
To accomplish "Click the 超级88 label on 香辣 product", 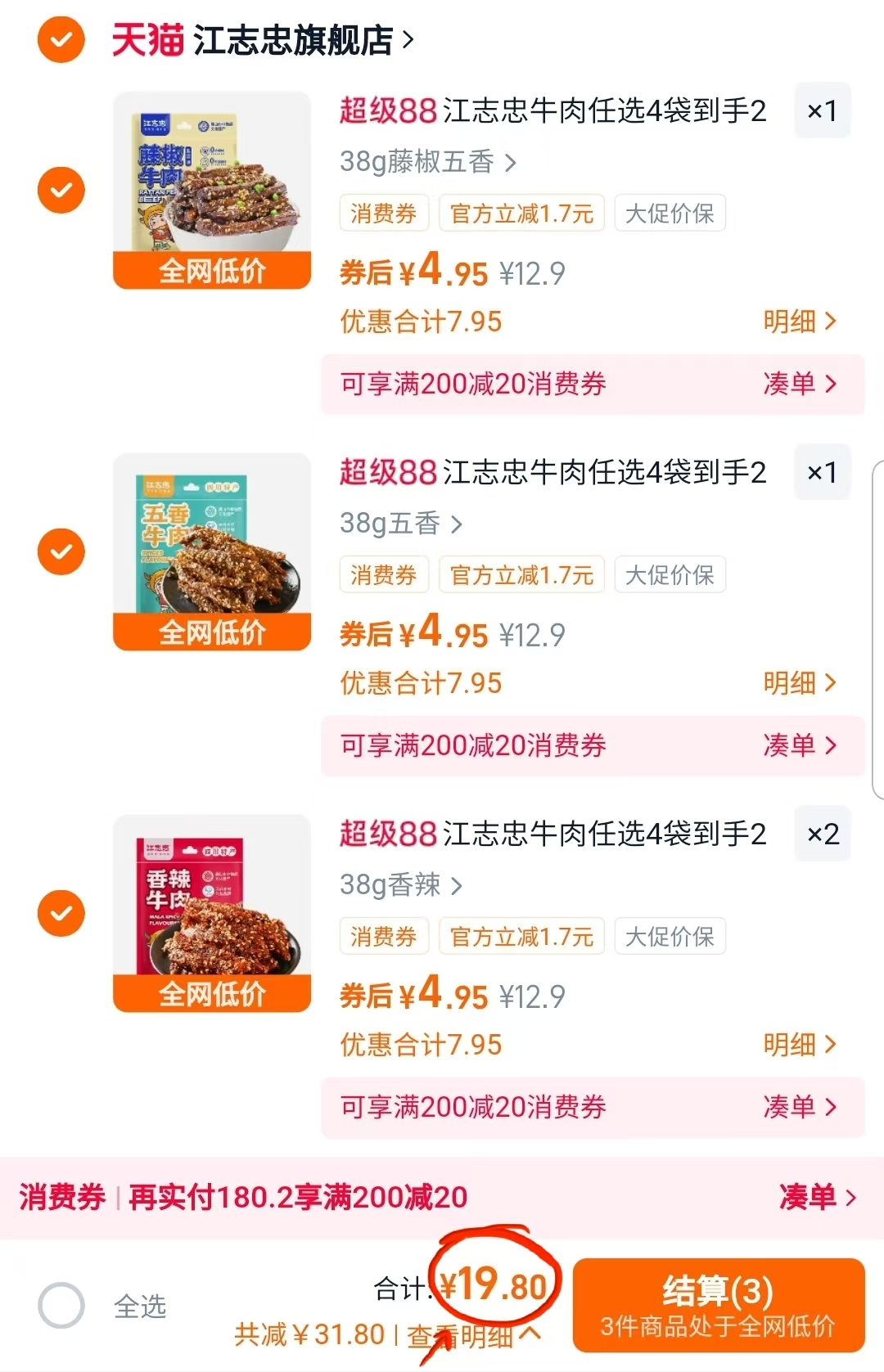I will click(x=386, y=834).
